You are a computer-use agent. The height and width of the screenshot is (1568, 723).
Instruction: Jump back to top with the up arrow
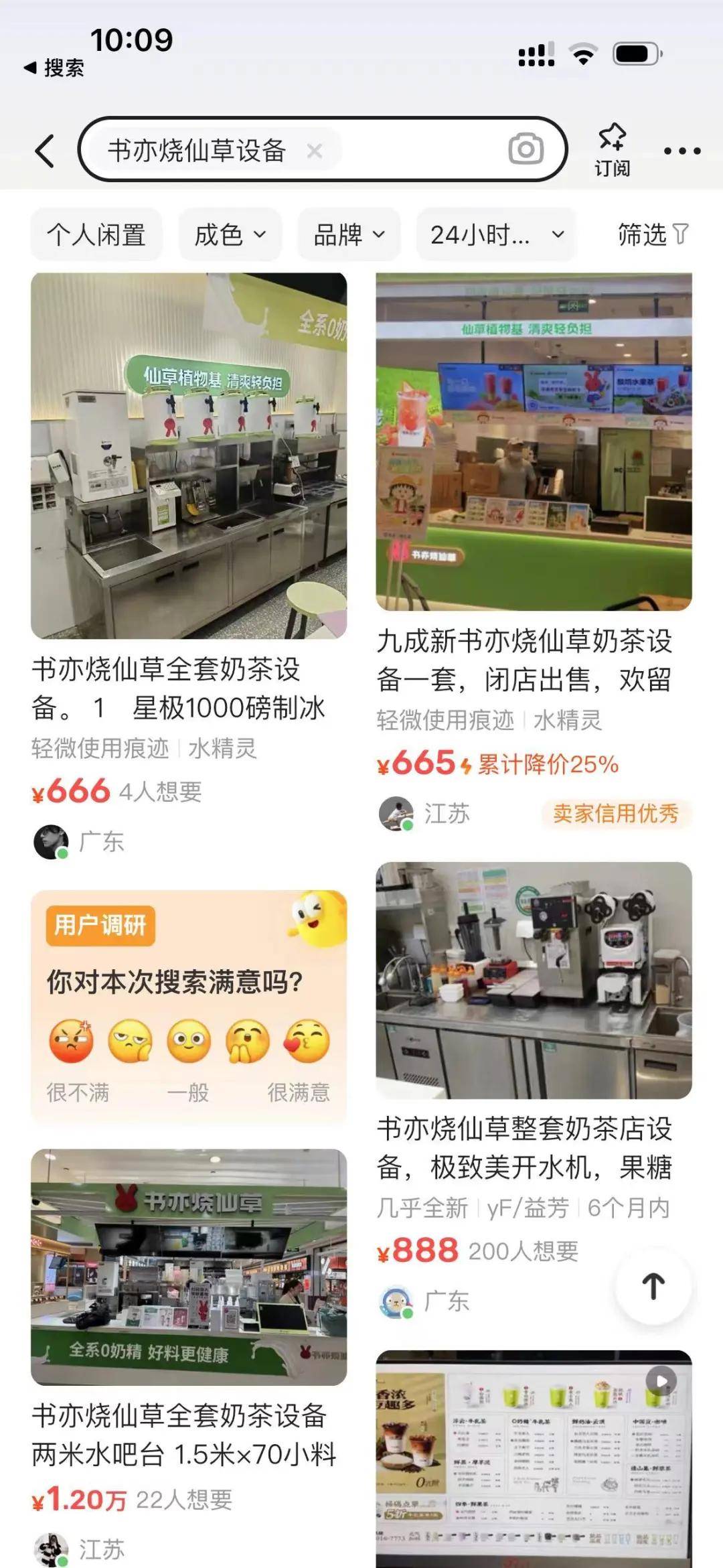point(653,1287)
